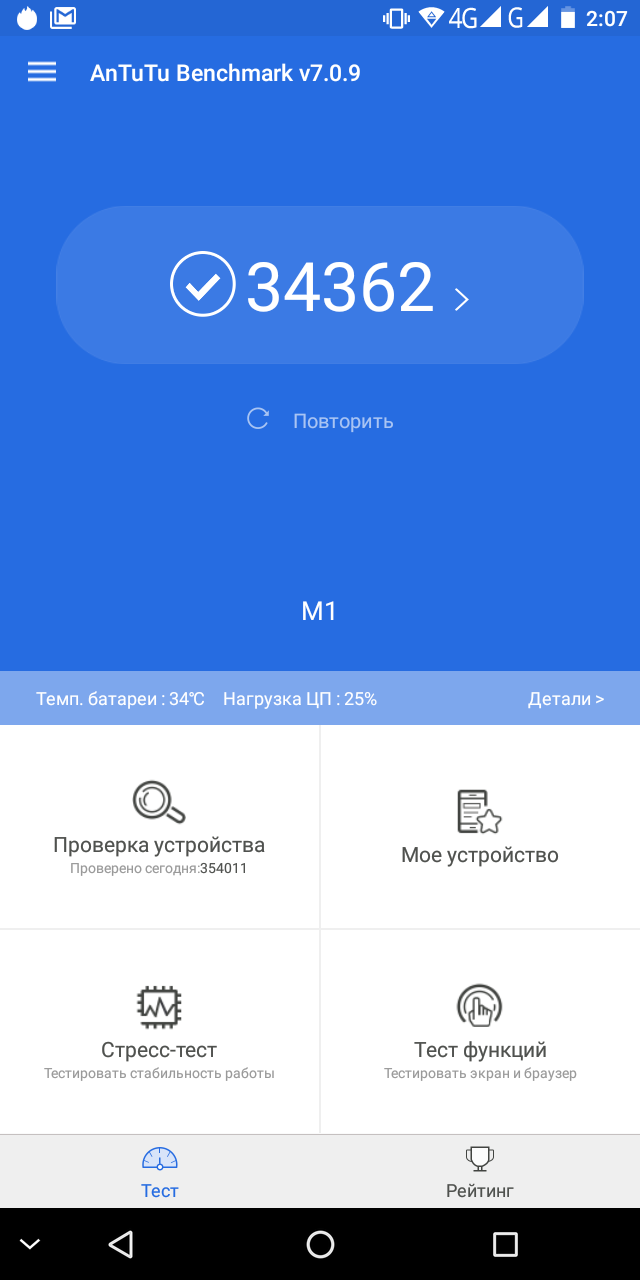
Task: Open Мое устройство
Action: click(x=480, y=827)
